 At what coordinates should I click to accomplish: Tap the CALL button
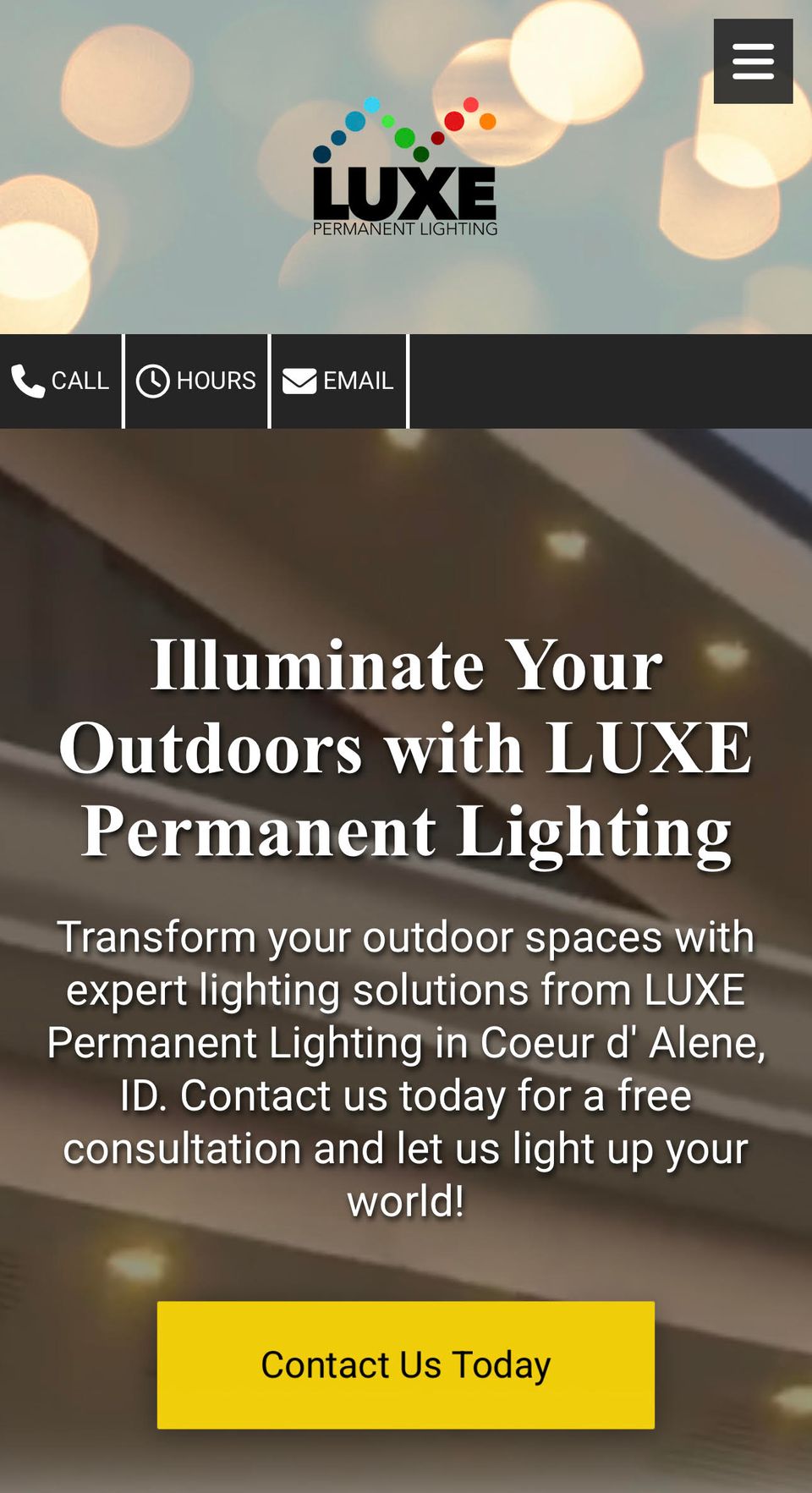(61, 381)
